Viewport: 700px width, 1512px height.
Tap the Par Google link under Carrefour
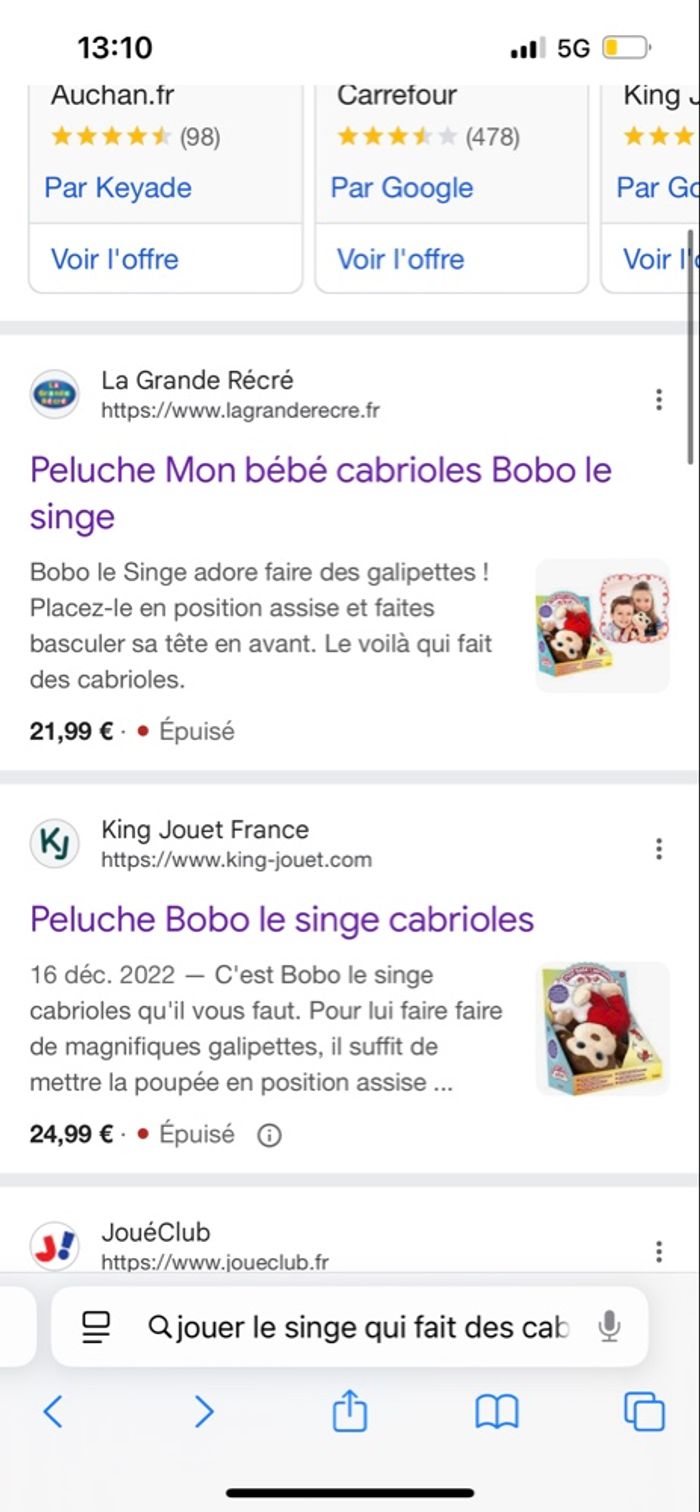[402, 188]
